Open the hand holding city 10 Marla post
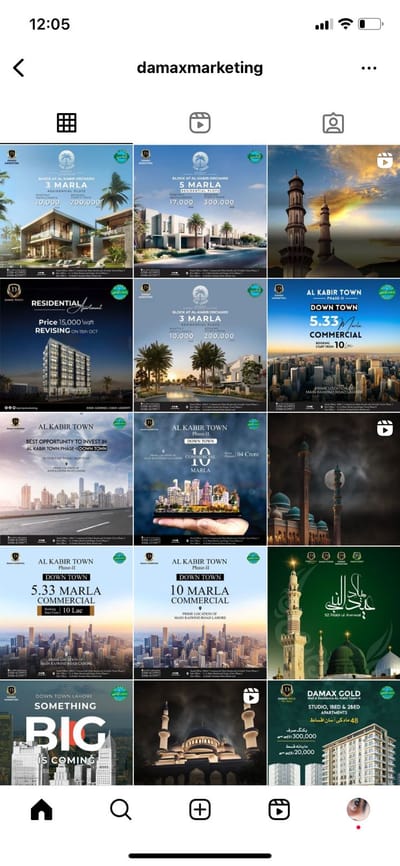Viewport: 400px width, 866px height. (x=200, y=478)
